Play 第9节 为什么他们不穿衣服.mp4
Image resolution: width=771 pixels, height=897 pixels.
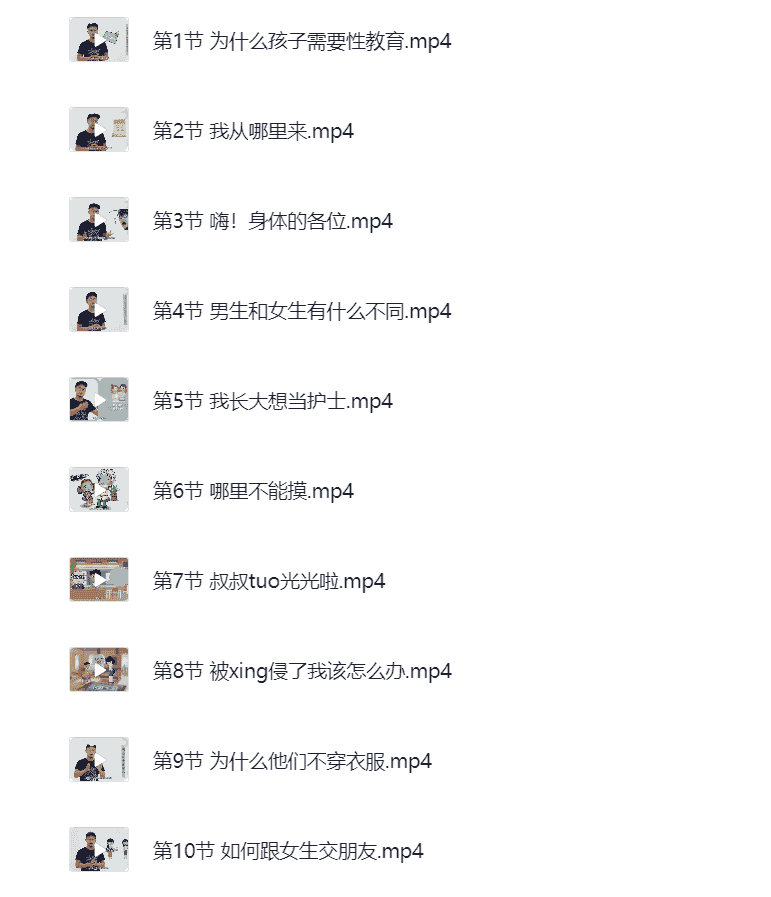point(291,761)
